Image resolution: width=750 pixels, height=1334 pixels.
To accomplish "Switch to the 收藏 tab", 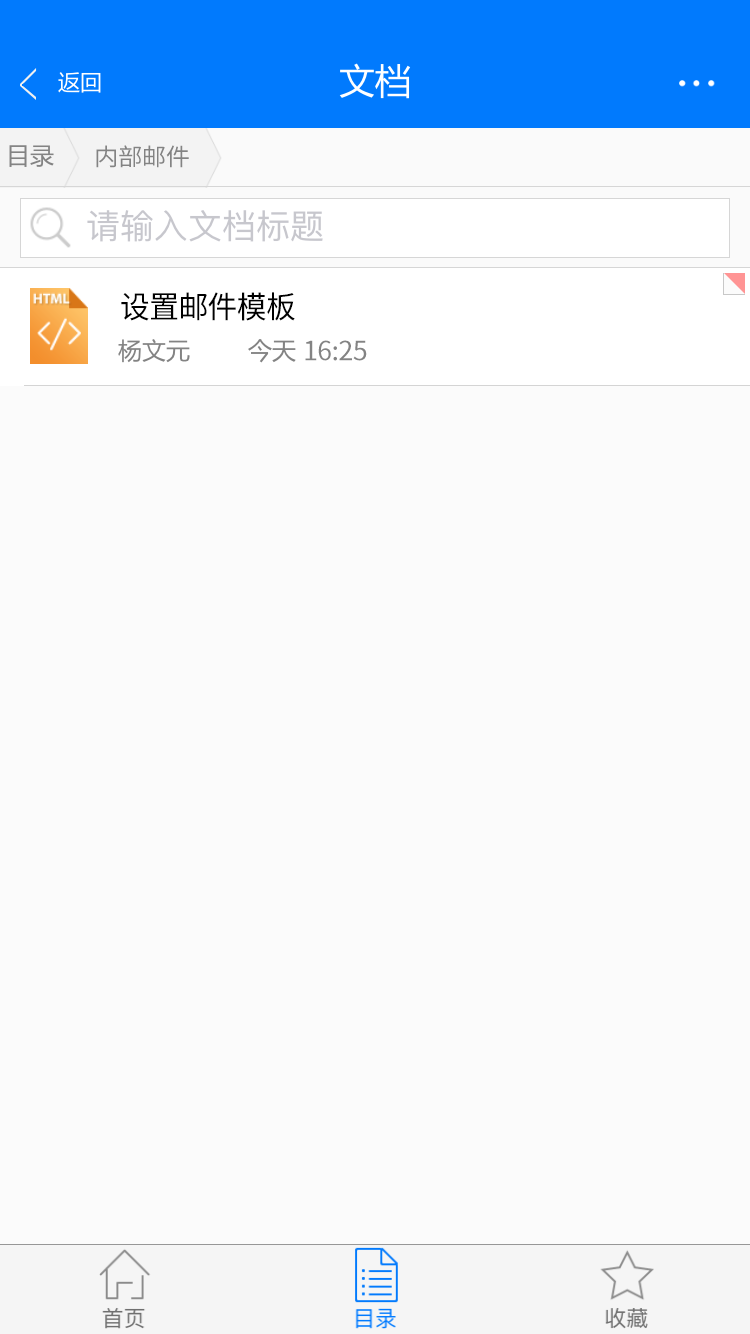I will coord(626,1290).
